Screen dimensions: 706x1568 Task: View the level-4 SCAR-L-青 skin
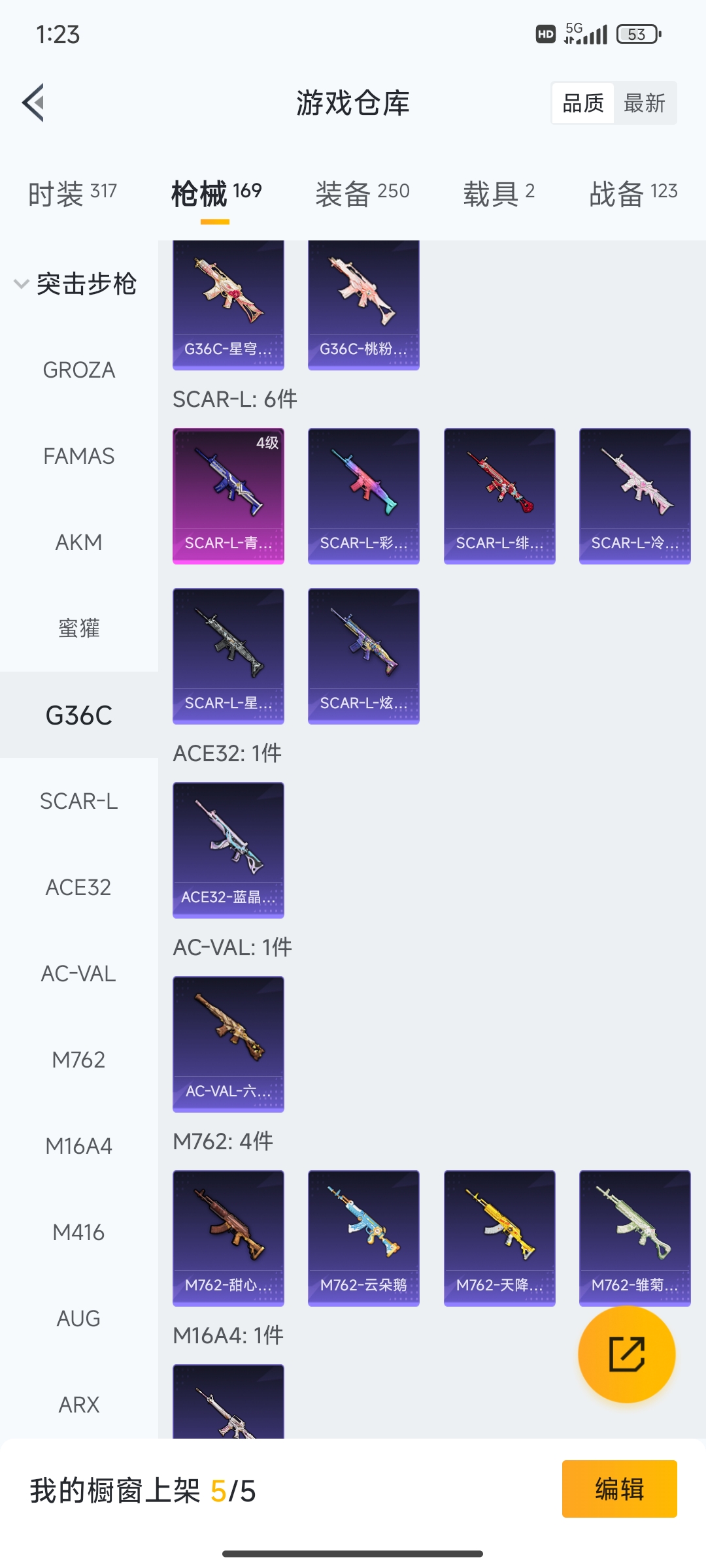228,496
